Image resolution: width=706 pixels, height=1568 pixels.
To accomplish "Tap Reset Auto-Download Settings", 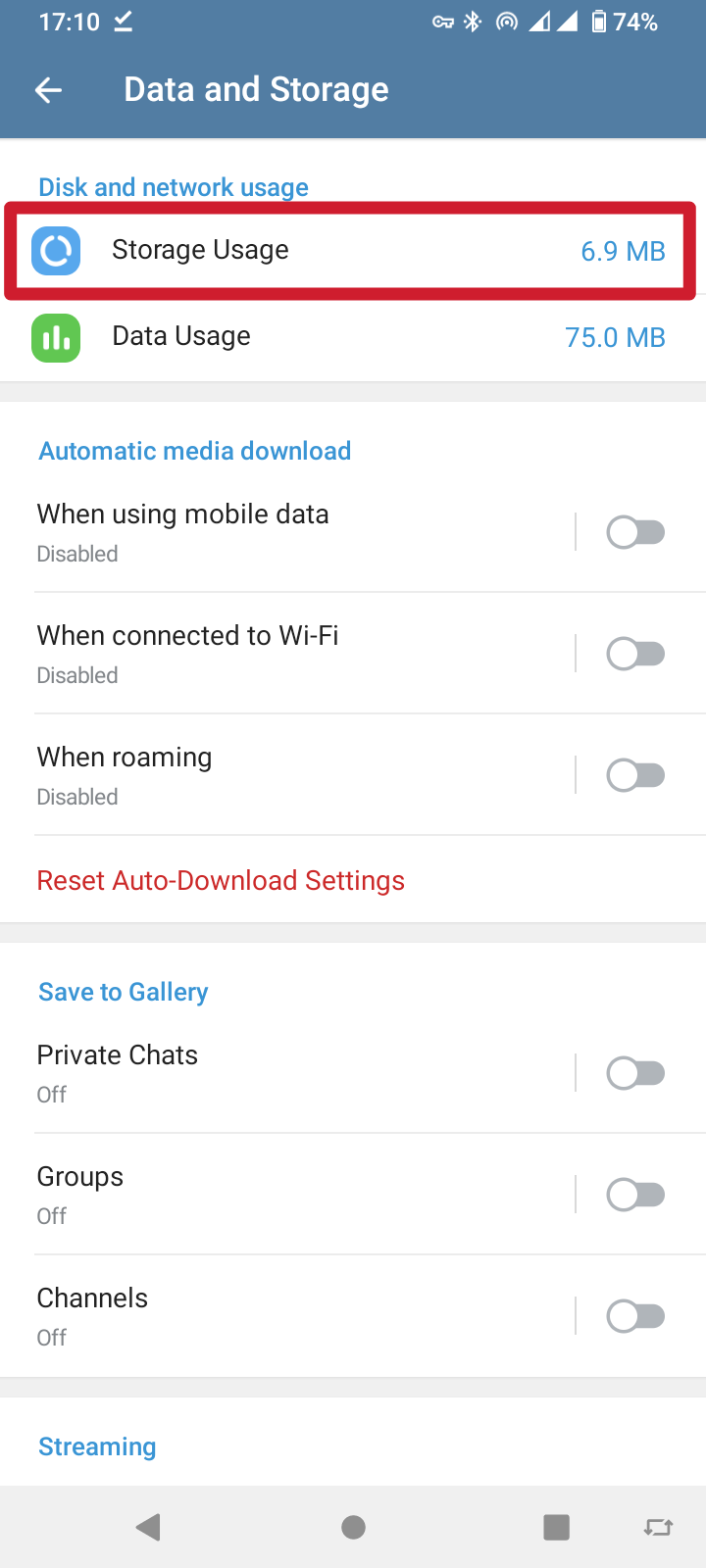I will [221, 880].
